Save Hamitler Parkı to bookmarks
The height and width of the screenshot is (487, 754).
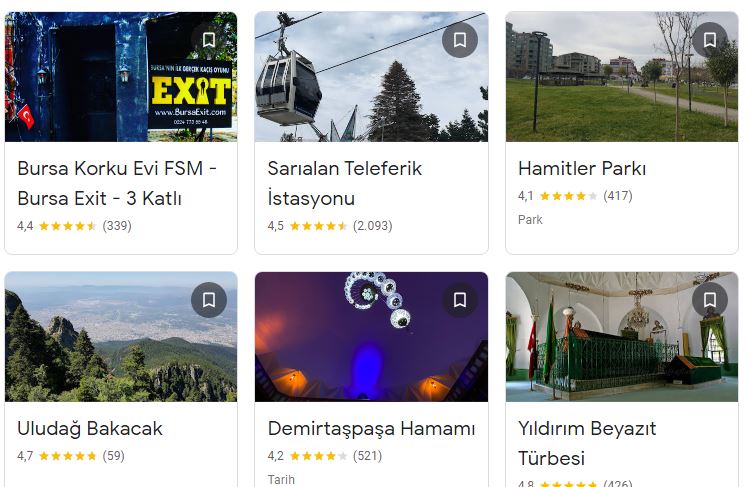[x=710, y=40]
